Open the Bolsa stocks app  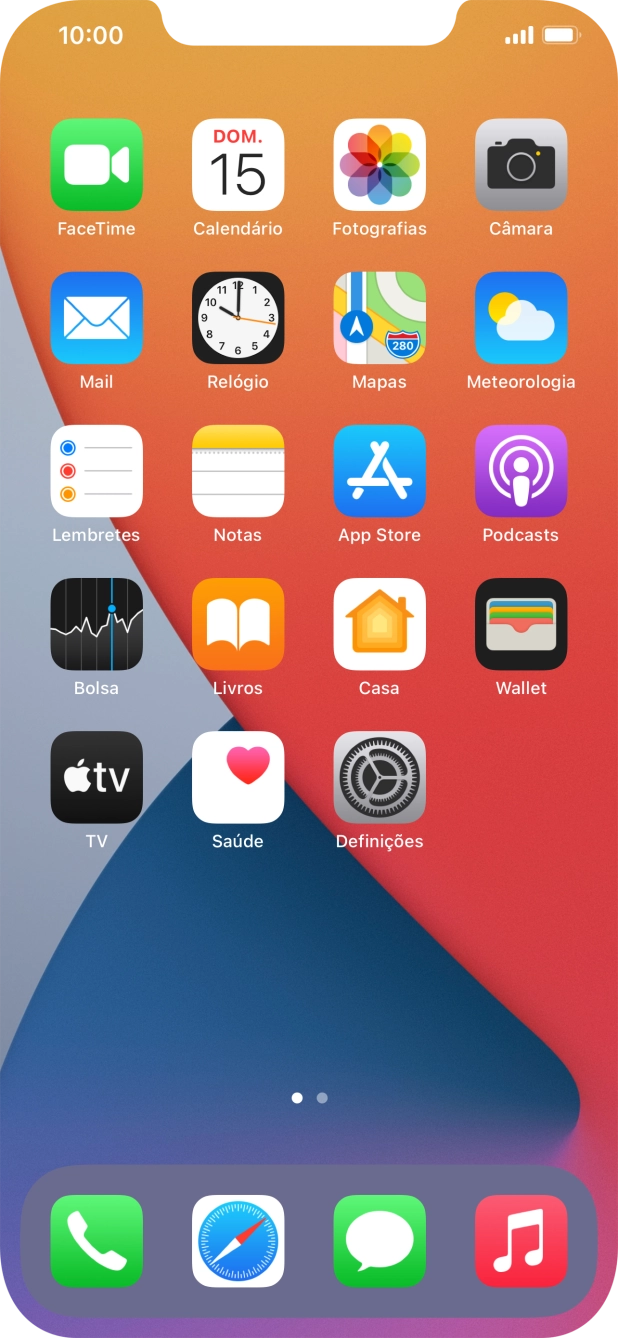pos(97,624)
